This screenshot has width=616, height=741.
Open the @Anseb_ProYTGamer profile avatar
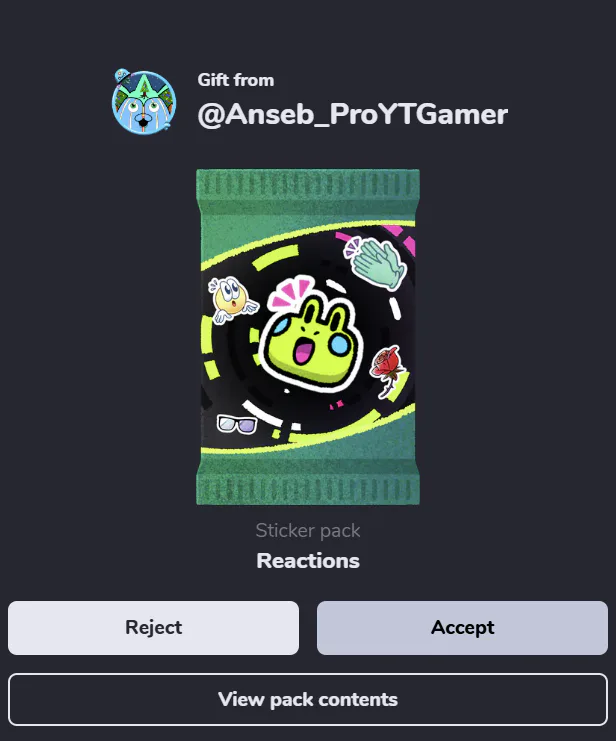pyautogui.click(x=144, y=102)
